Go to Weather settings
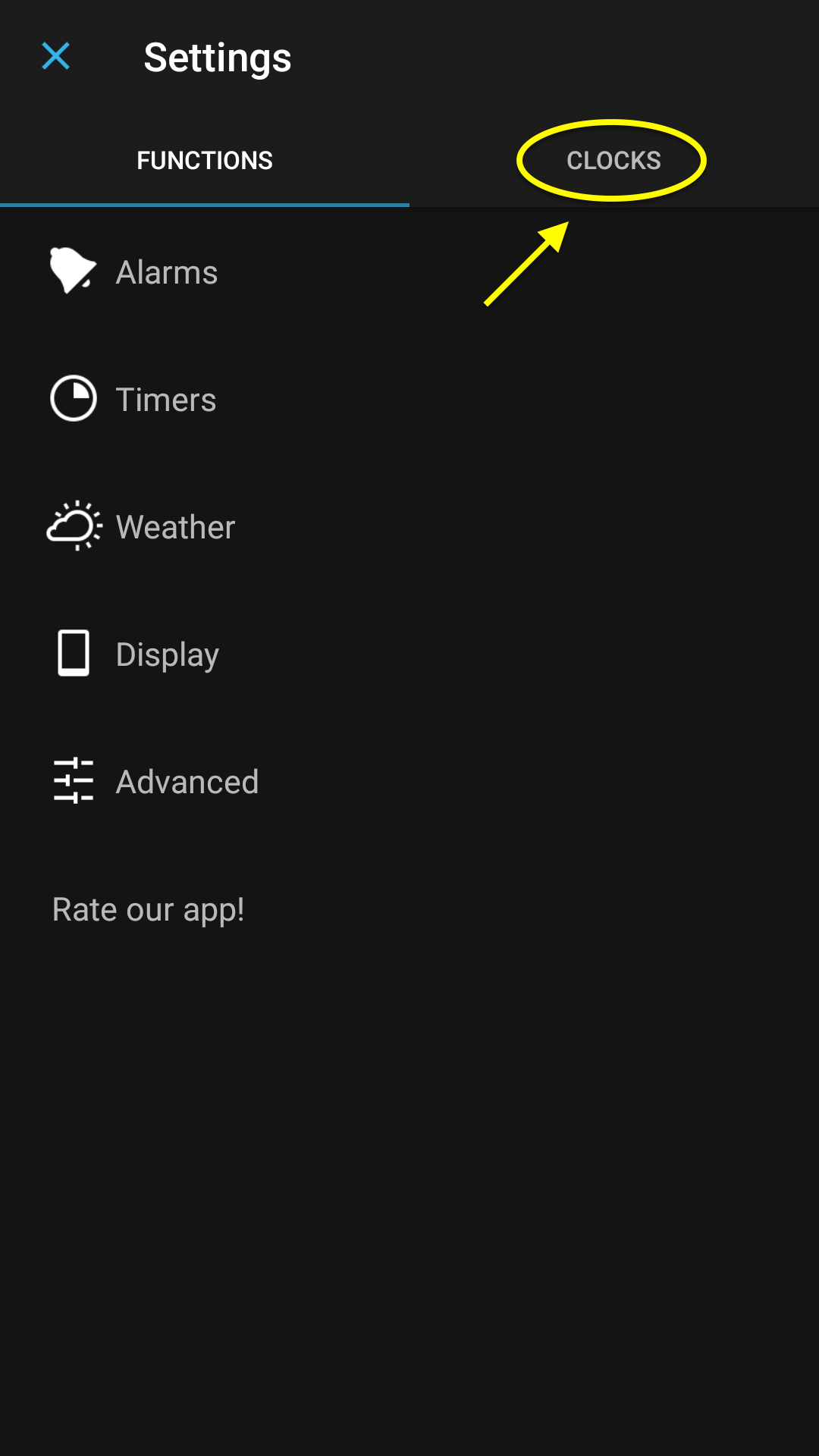The height and width of the screenshot is (1456, 819). 175,527
